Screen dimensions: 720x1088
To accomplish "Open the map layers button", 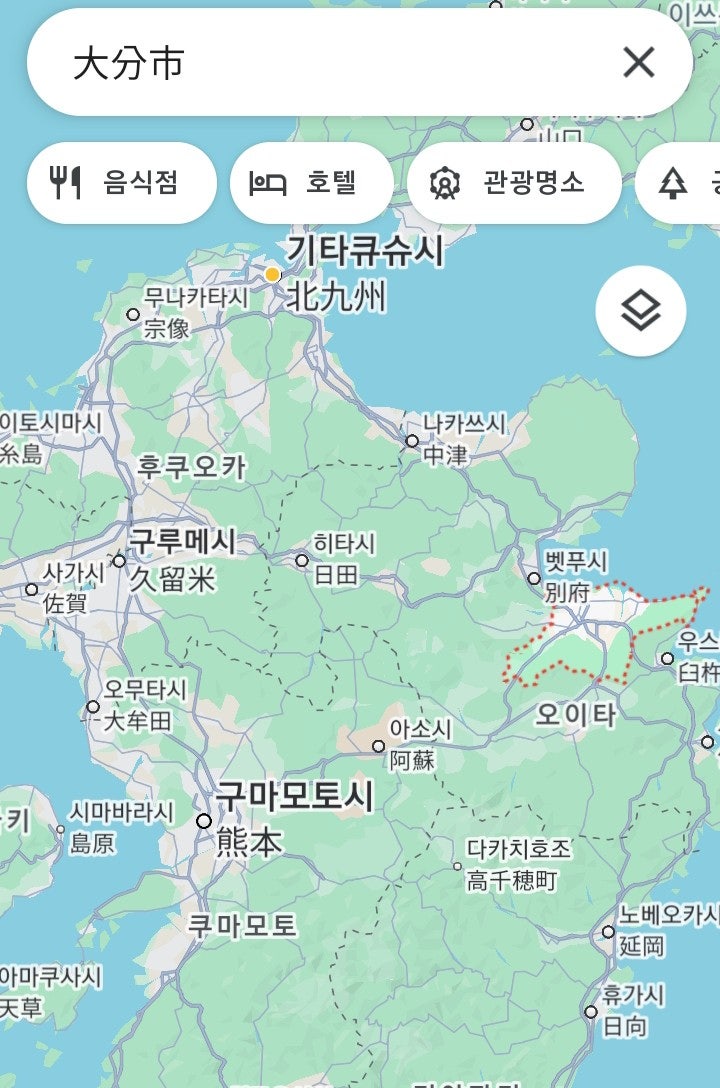I will (x=640, y=311).
